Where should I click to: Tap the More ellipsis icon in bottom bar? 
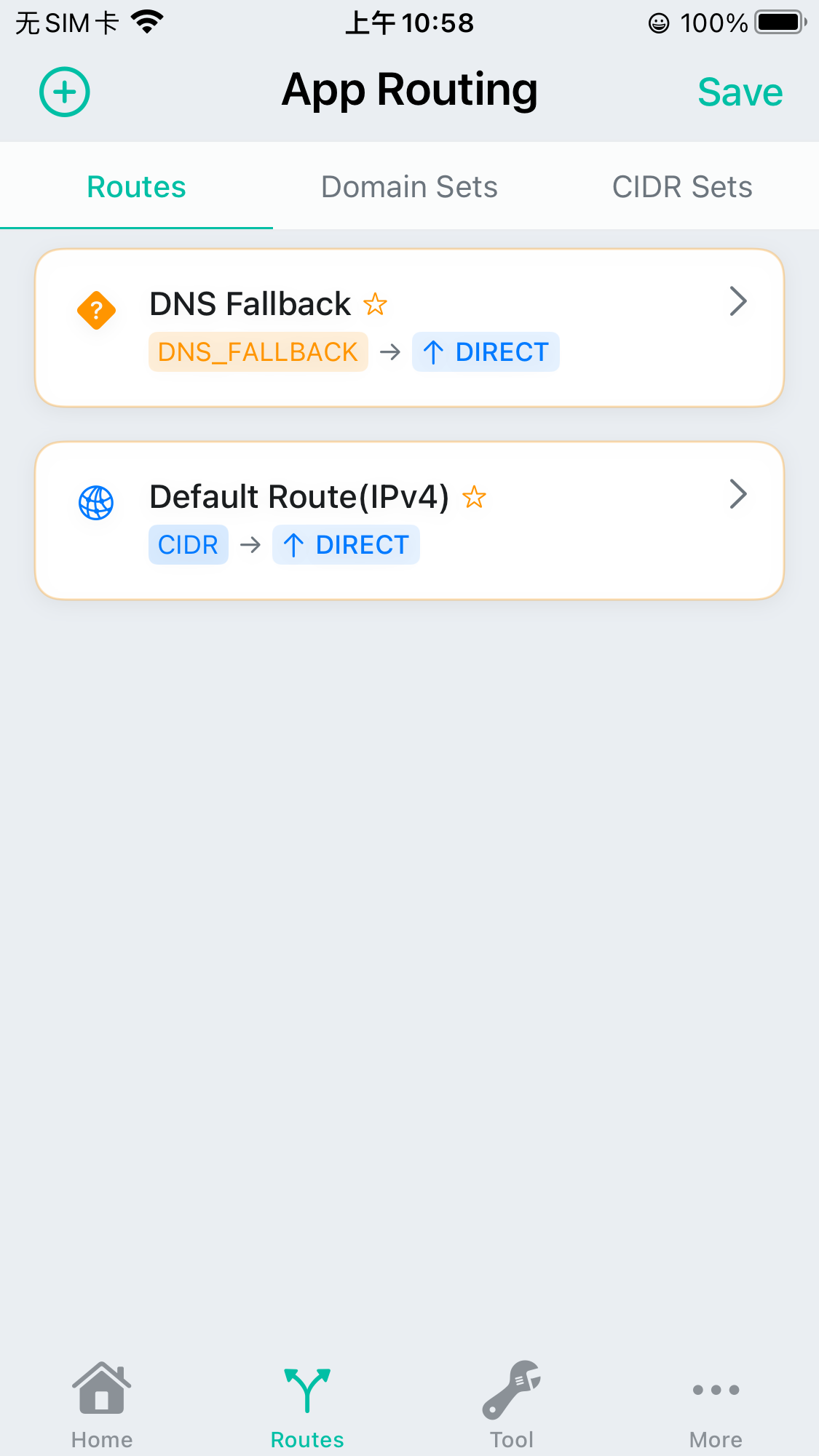(716, 1390)
